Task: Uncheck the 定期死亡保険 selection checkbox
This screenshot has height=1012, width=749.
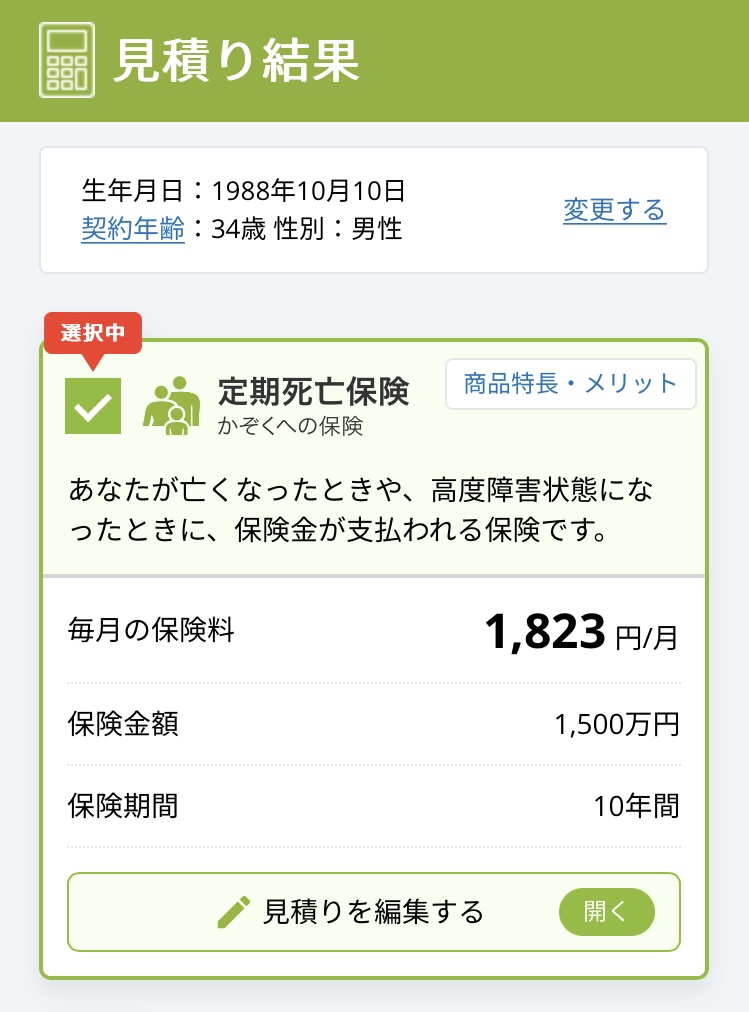Action: [93, 405]
